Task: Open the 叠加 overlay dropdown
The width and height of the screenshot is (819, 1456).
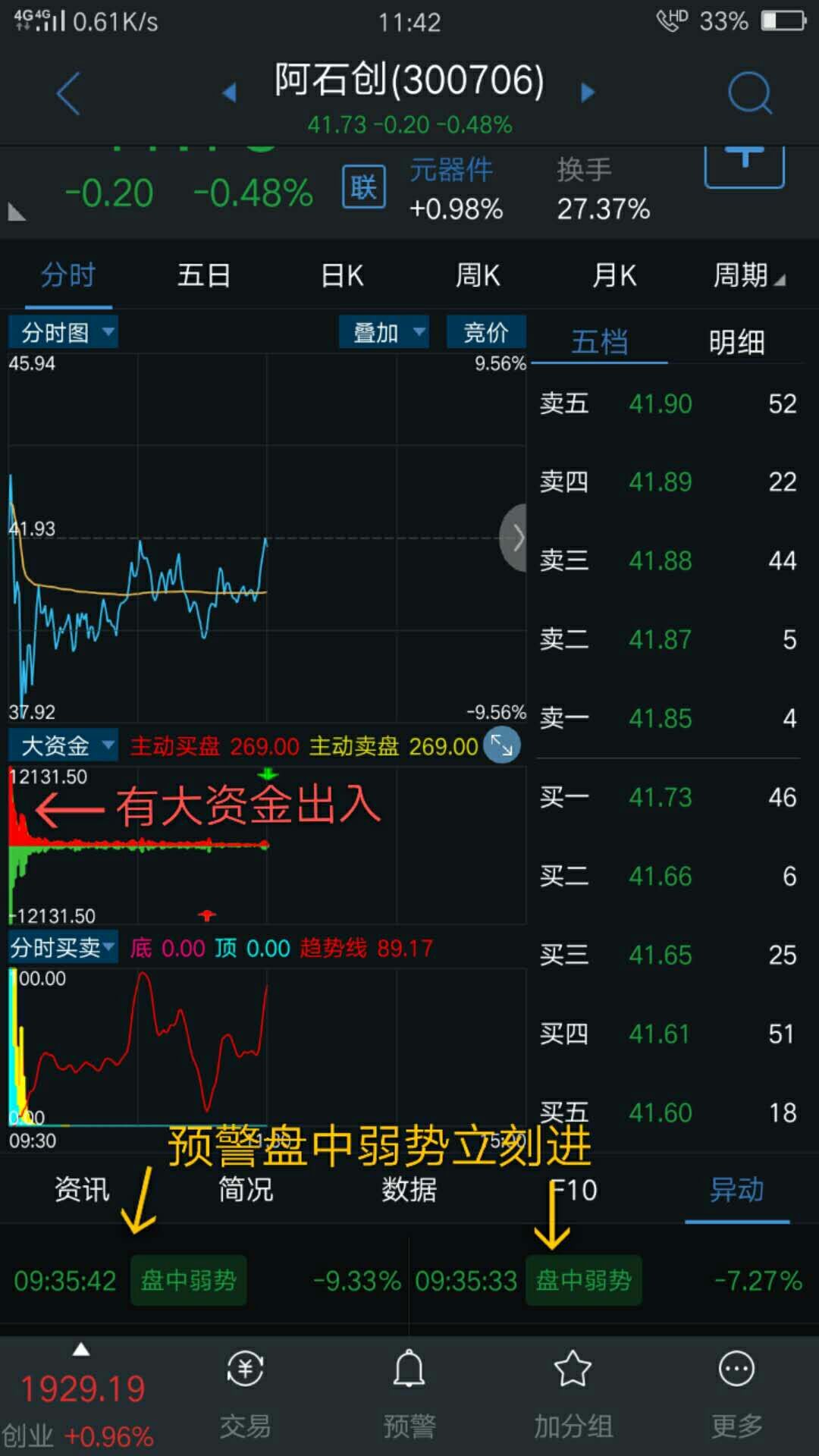Action: click(x=384, y=332)
